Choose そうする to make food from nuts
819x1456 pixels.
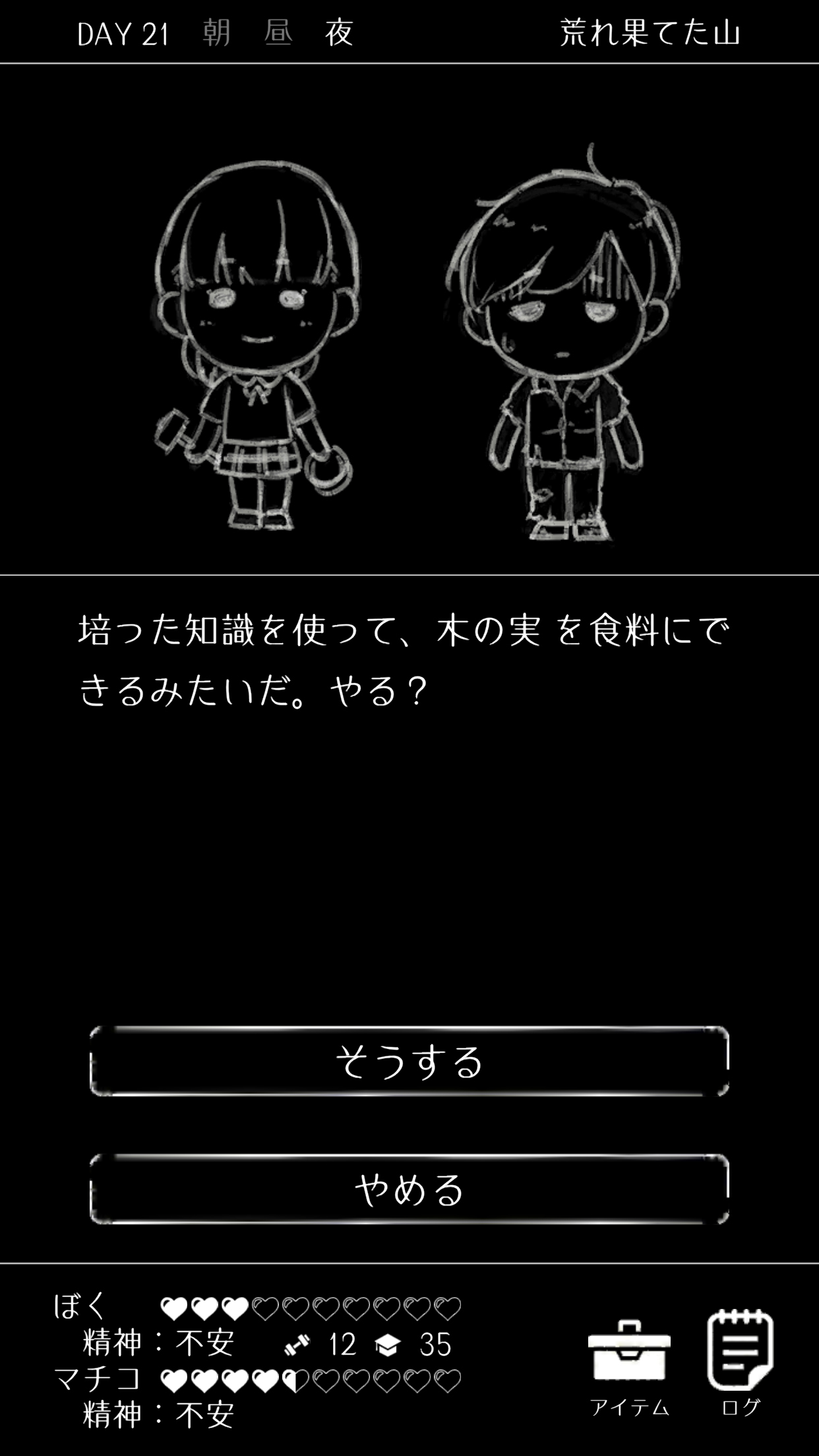pyautogui.click(x=409, y=1061)
